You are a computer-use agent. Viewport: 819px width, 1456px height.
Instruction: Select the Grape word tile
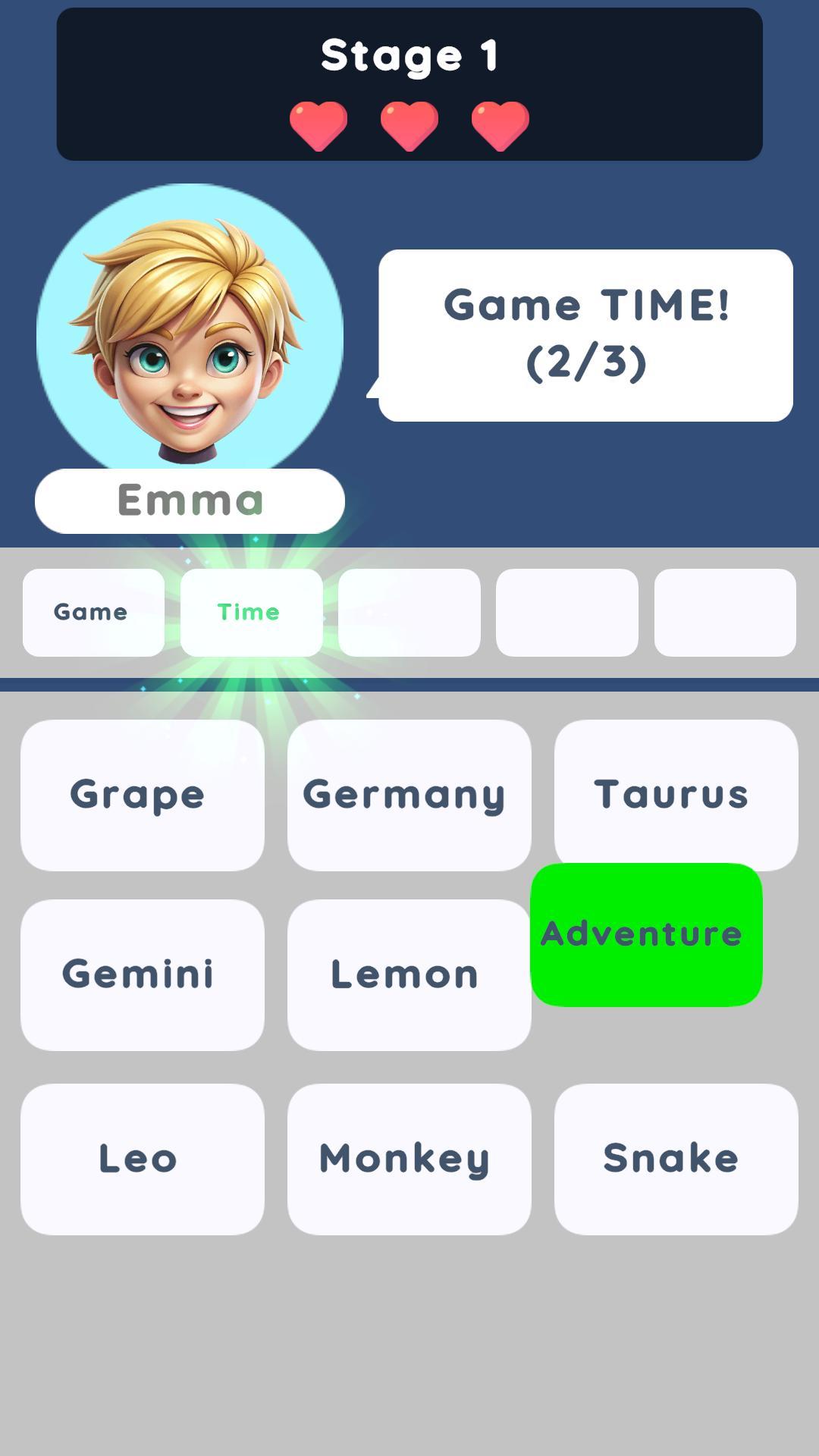click(x=142, y=795)
